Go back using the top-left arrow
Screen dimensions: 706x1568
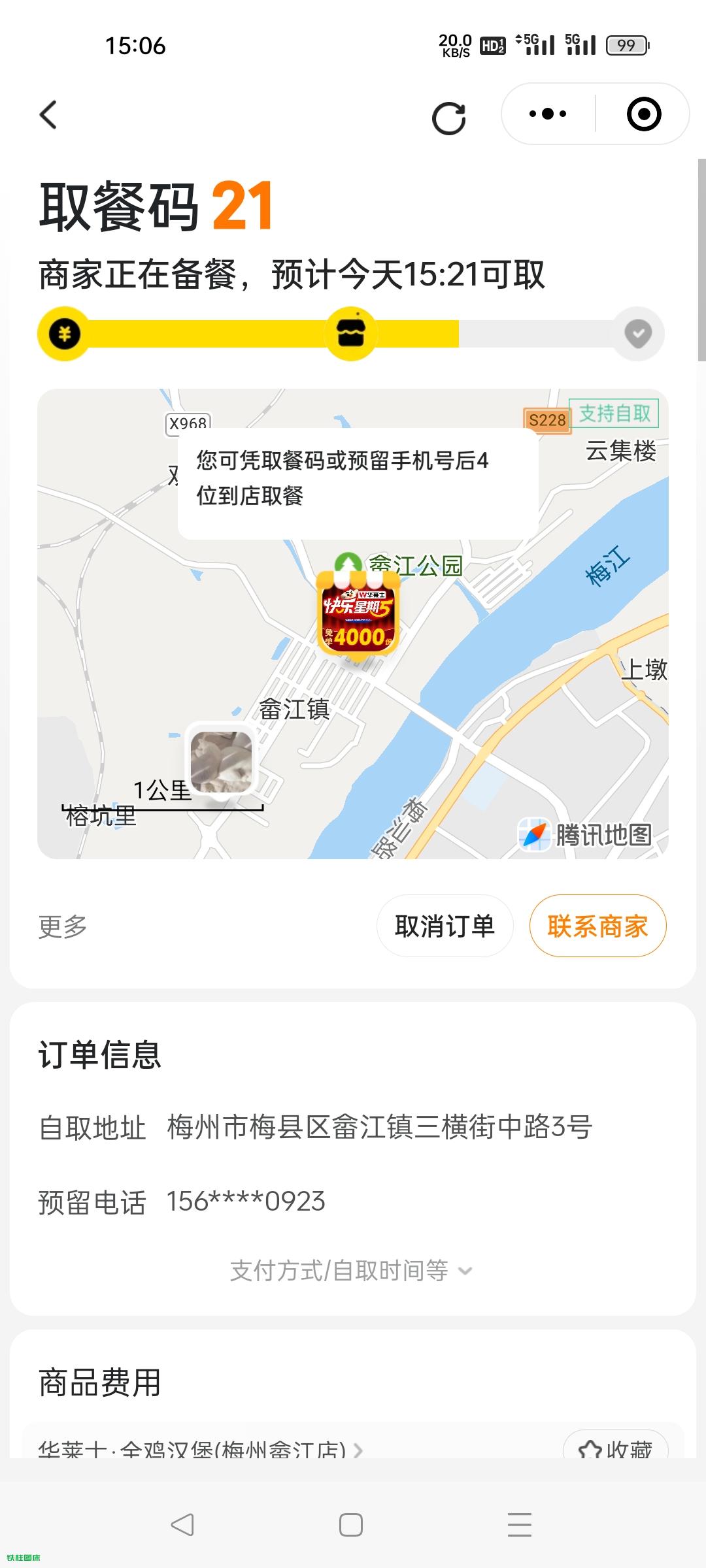tap(49, 115)
